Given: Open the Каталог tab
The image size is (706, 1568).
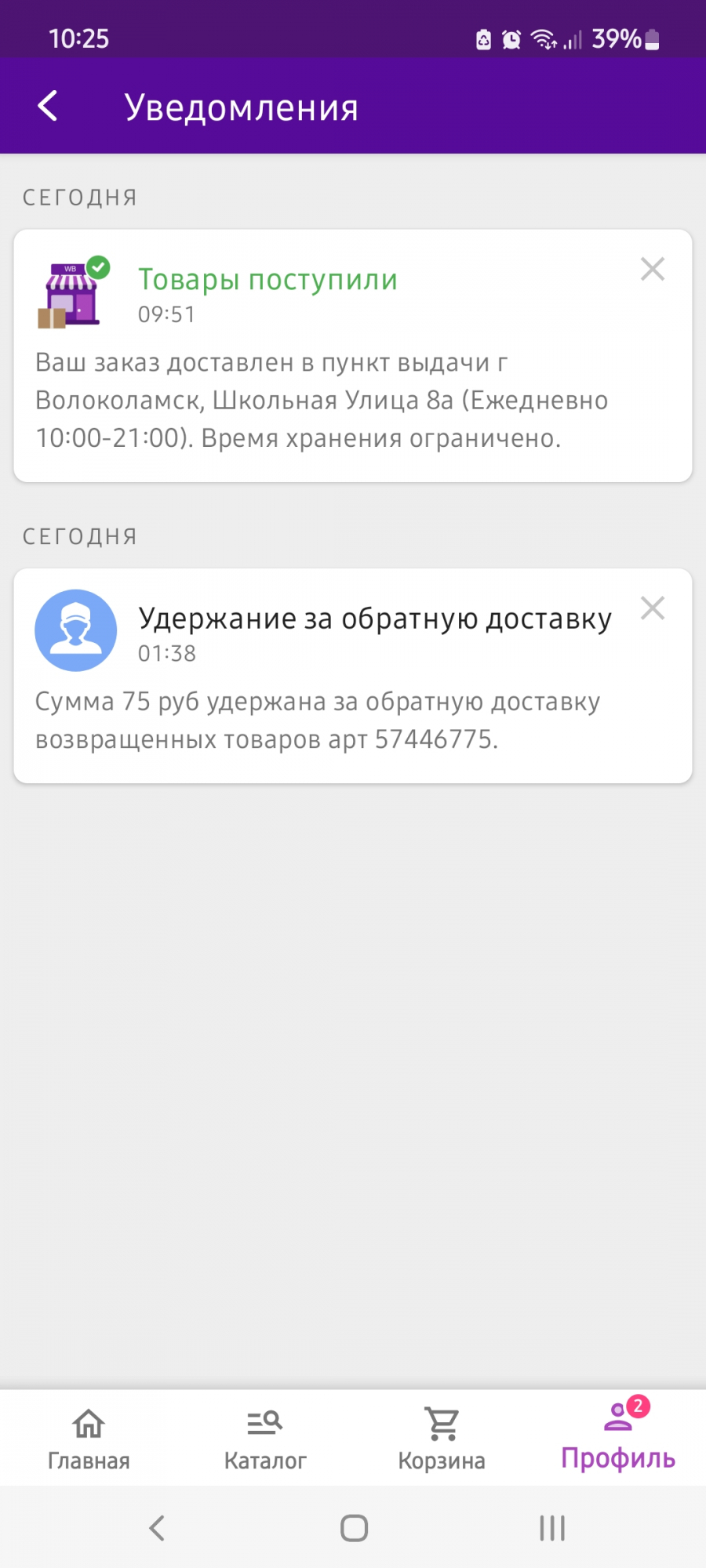Looking at the screenshot, I should point(265,1439).
